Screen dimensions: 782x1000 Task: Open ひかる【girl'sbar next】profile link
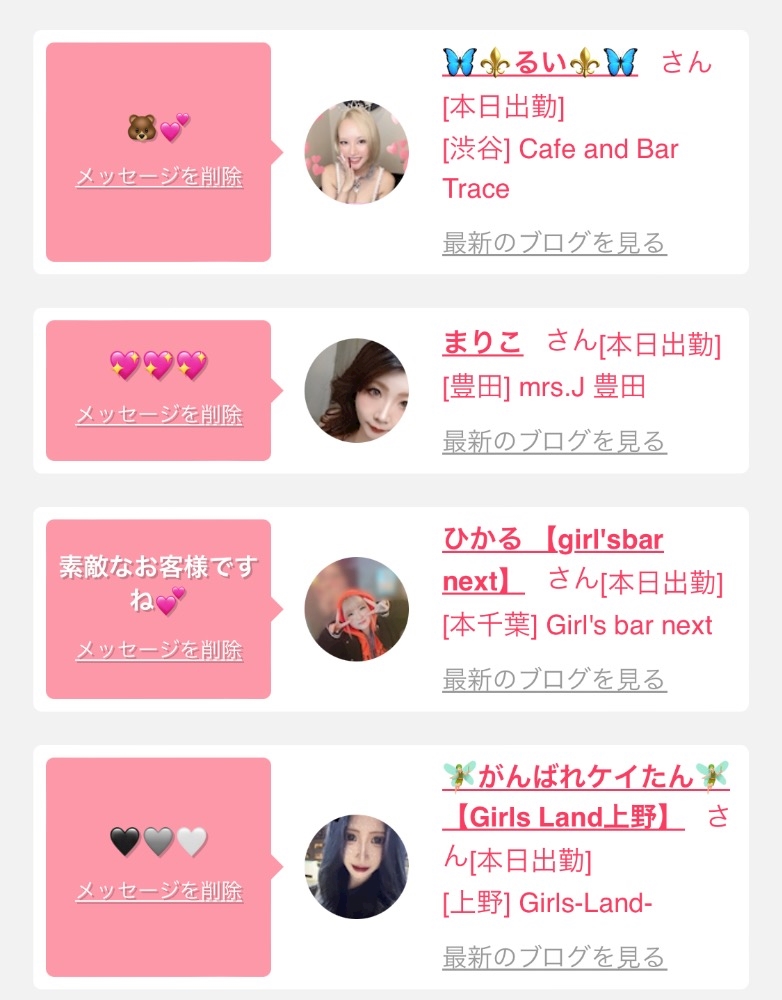552,561
